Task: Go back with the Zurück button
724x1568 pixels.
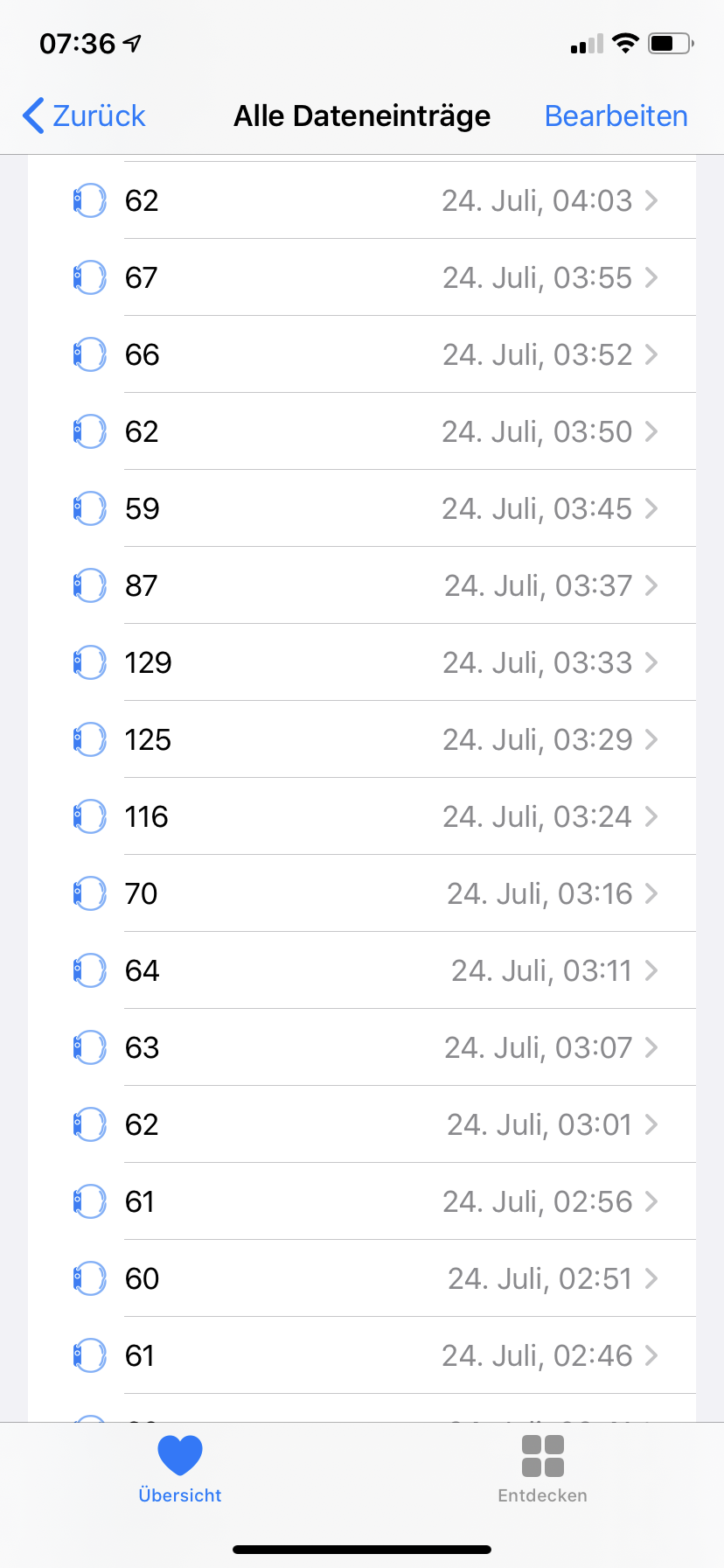Action: pyautogui.click(x=84, y=115)
